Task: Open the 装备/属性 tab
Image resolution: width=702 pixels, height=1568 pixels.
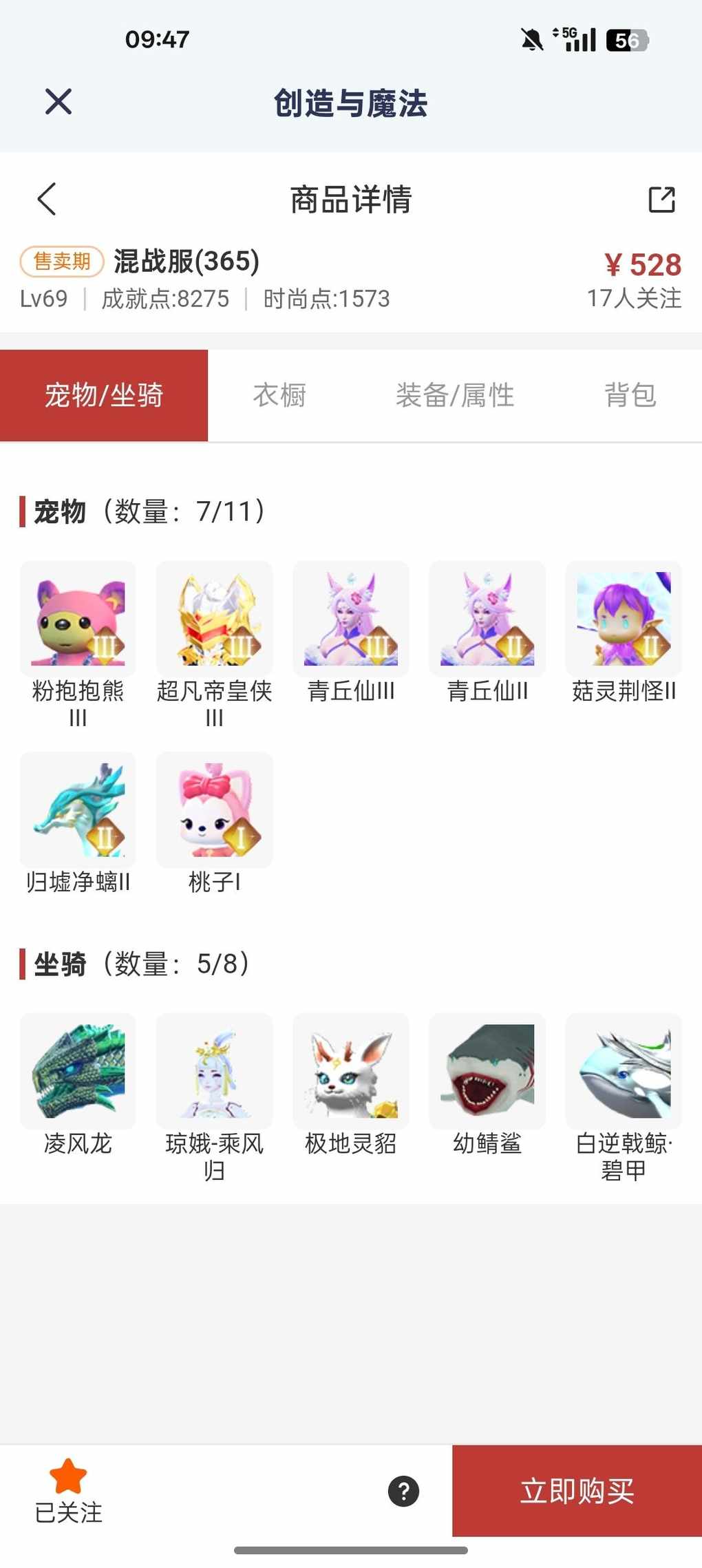Action: click(455, 395)
